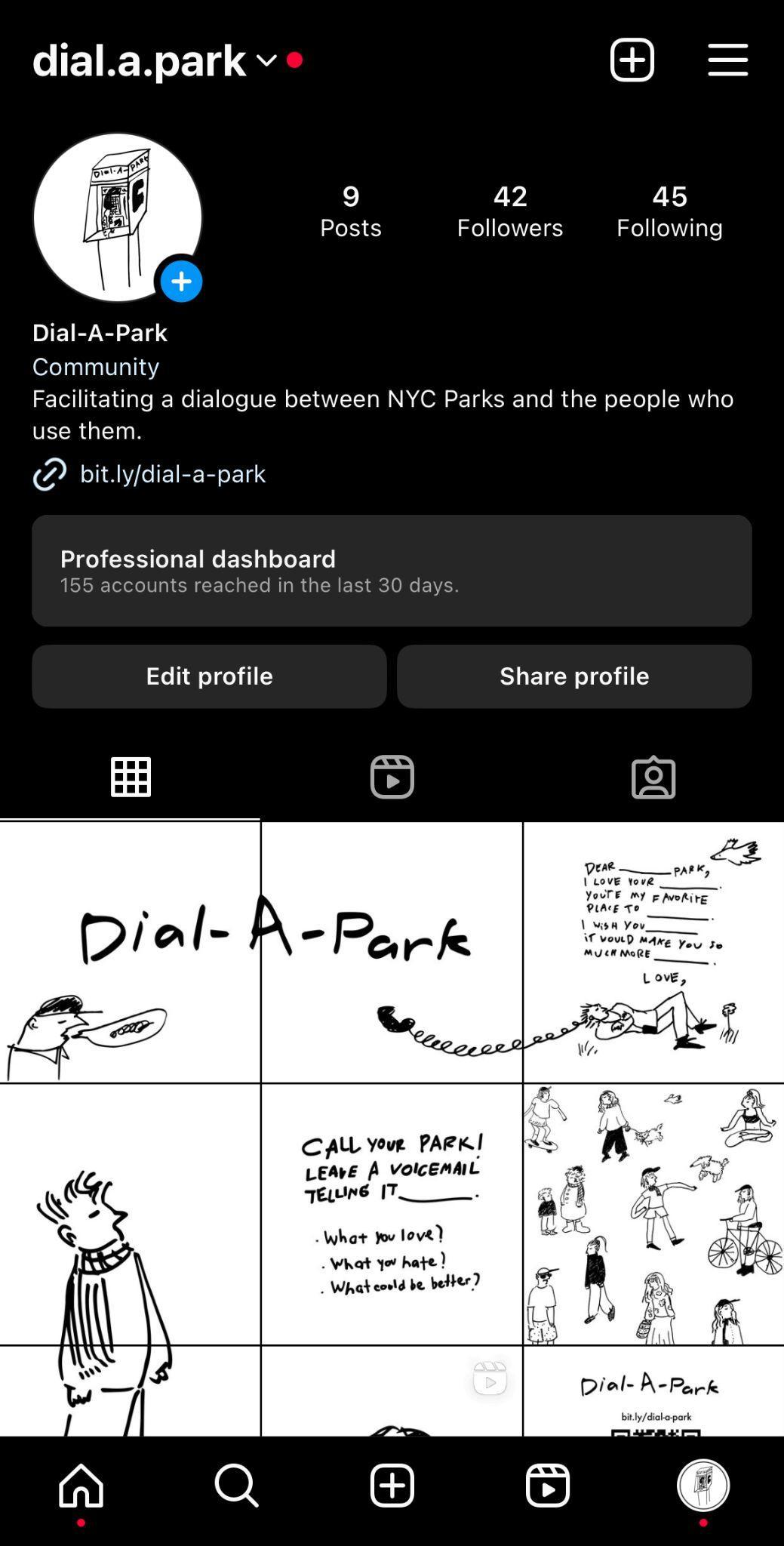Add a story via profile picture plus

(x=181, y=282)
